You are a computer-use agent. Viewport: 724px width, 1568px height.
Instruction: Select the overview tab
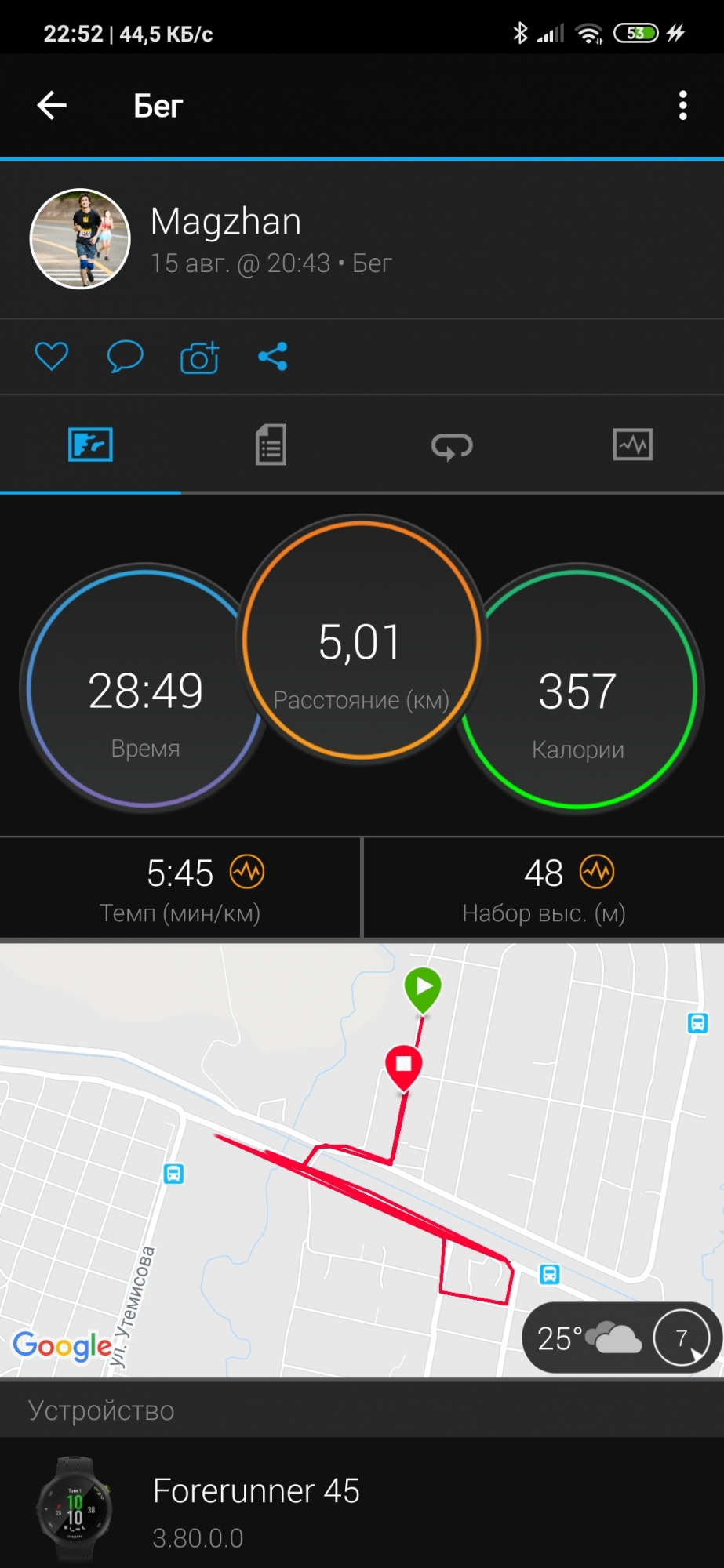(x=90, y=445)
